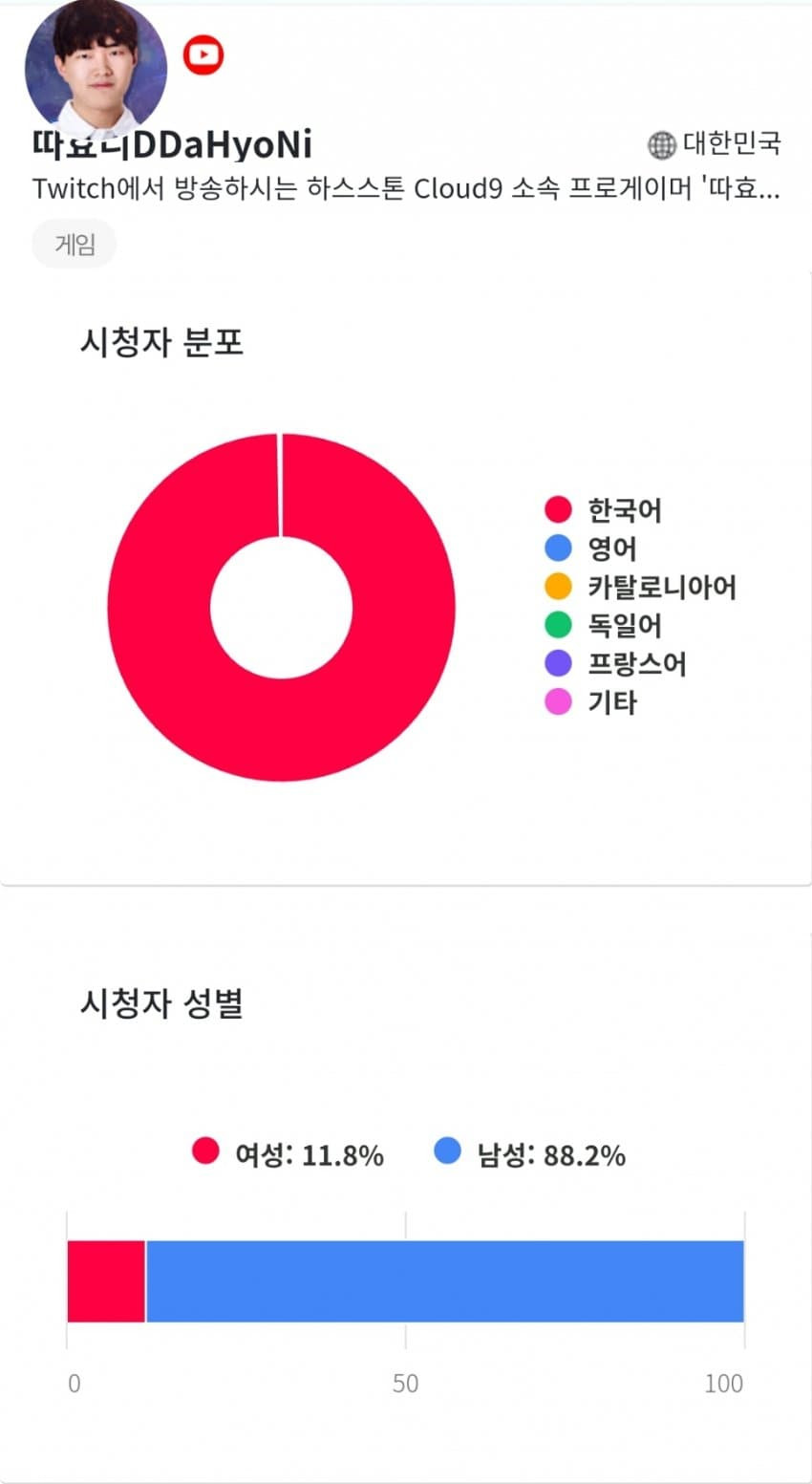Toggle 카탈로니아어 in the chart legend
Image resolution: width=812 pixels, height=1484 pixels.
[641, 587]
